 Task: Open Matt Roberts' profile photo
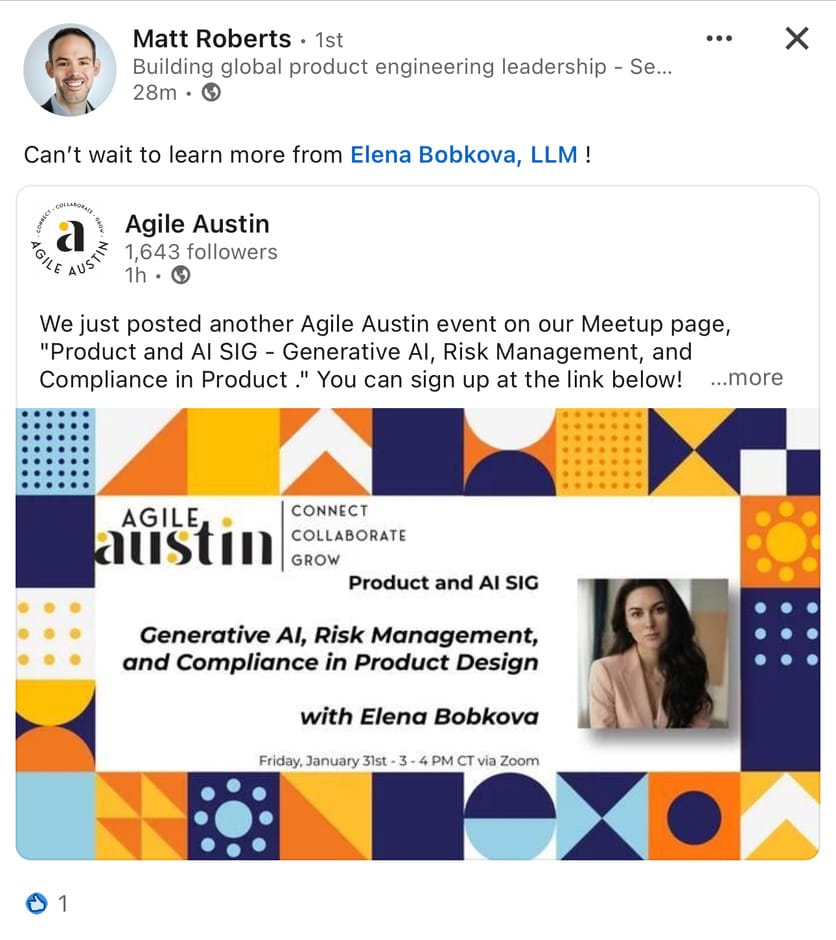tap(70, 70)
